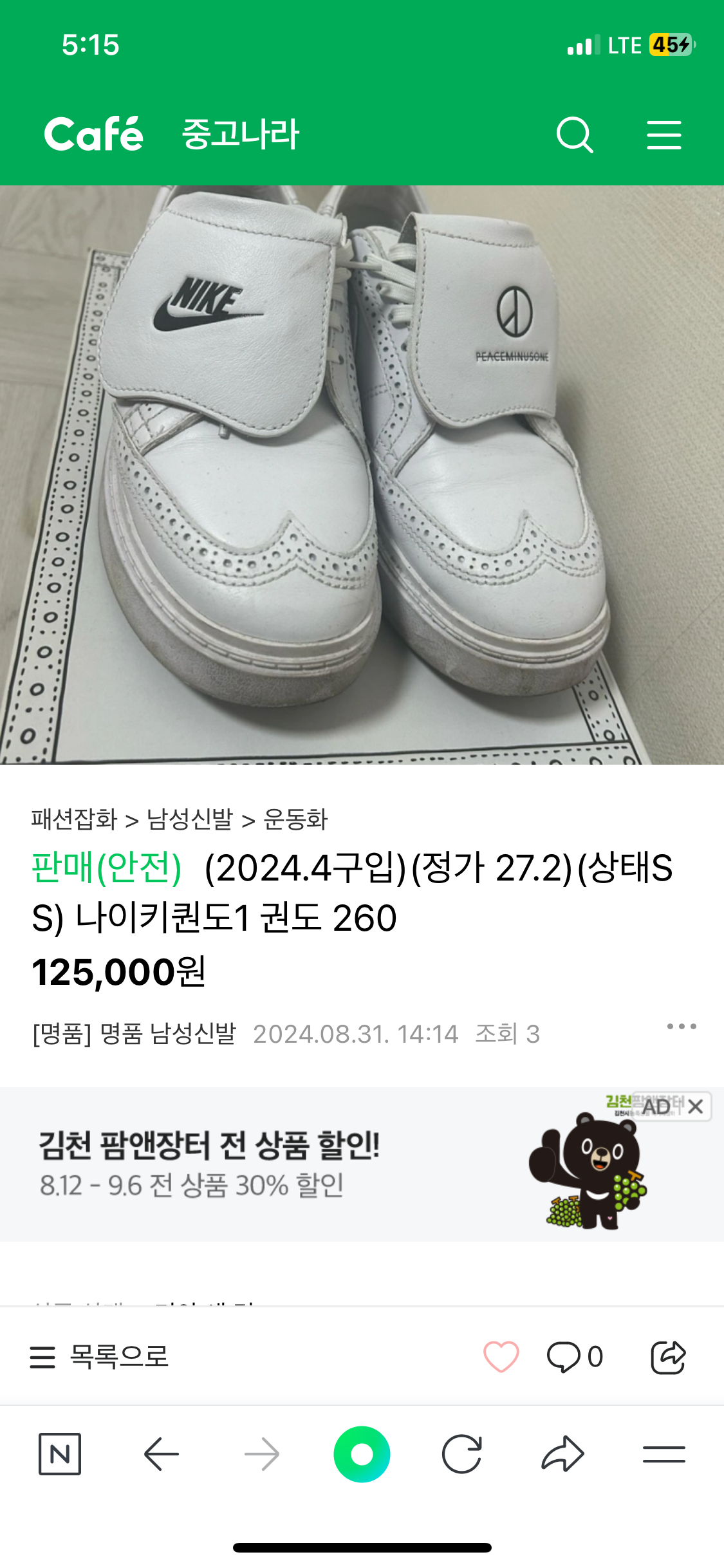Go back with the browser's left arrow
Image resolution: width=724 pixels, height=1568 pixels.
click(161, 1454)
